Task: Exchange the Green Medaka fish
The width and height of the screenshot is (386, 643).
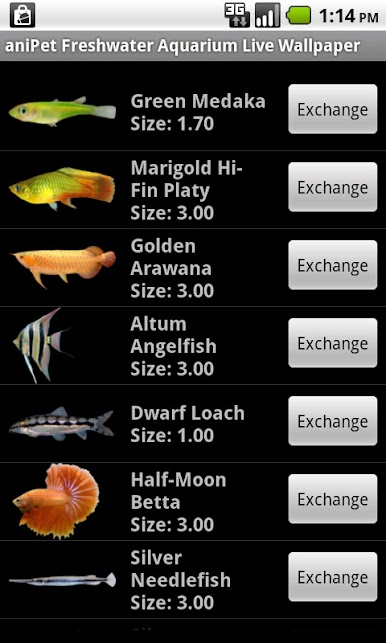Action: click(333, 109)
